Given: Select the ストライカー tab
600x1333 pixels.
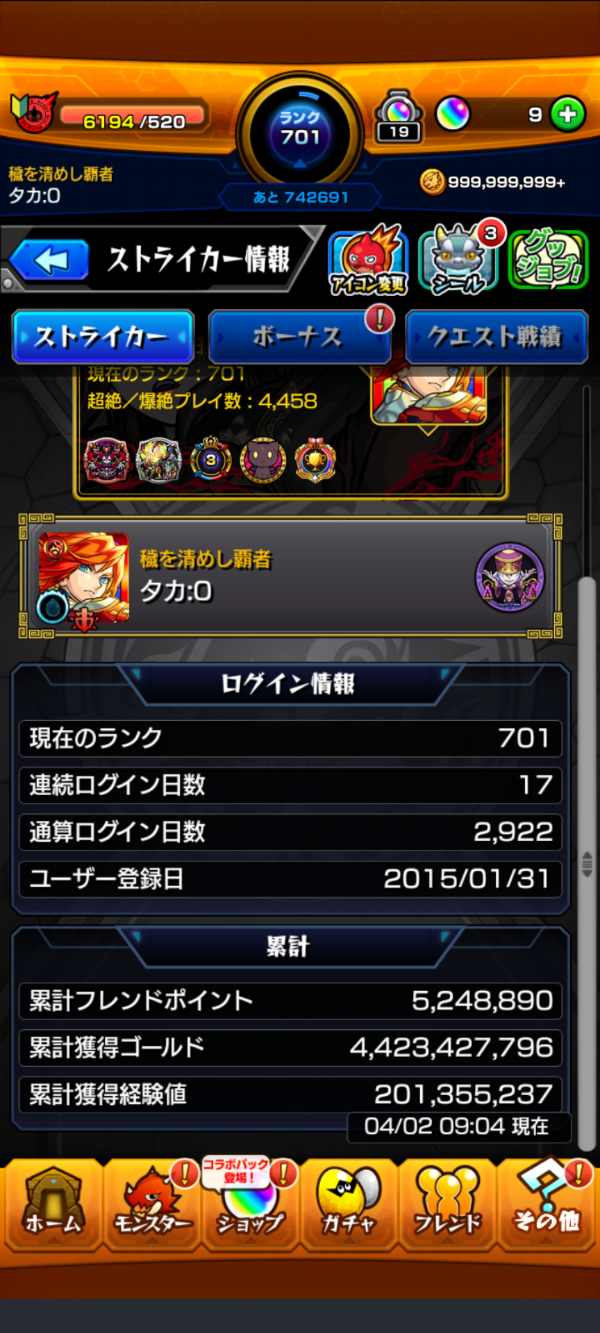Looking at the screenshot, I should pos(102,337).
